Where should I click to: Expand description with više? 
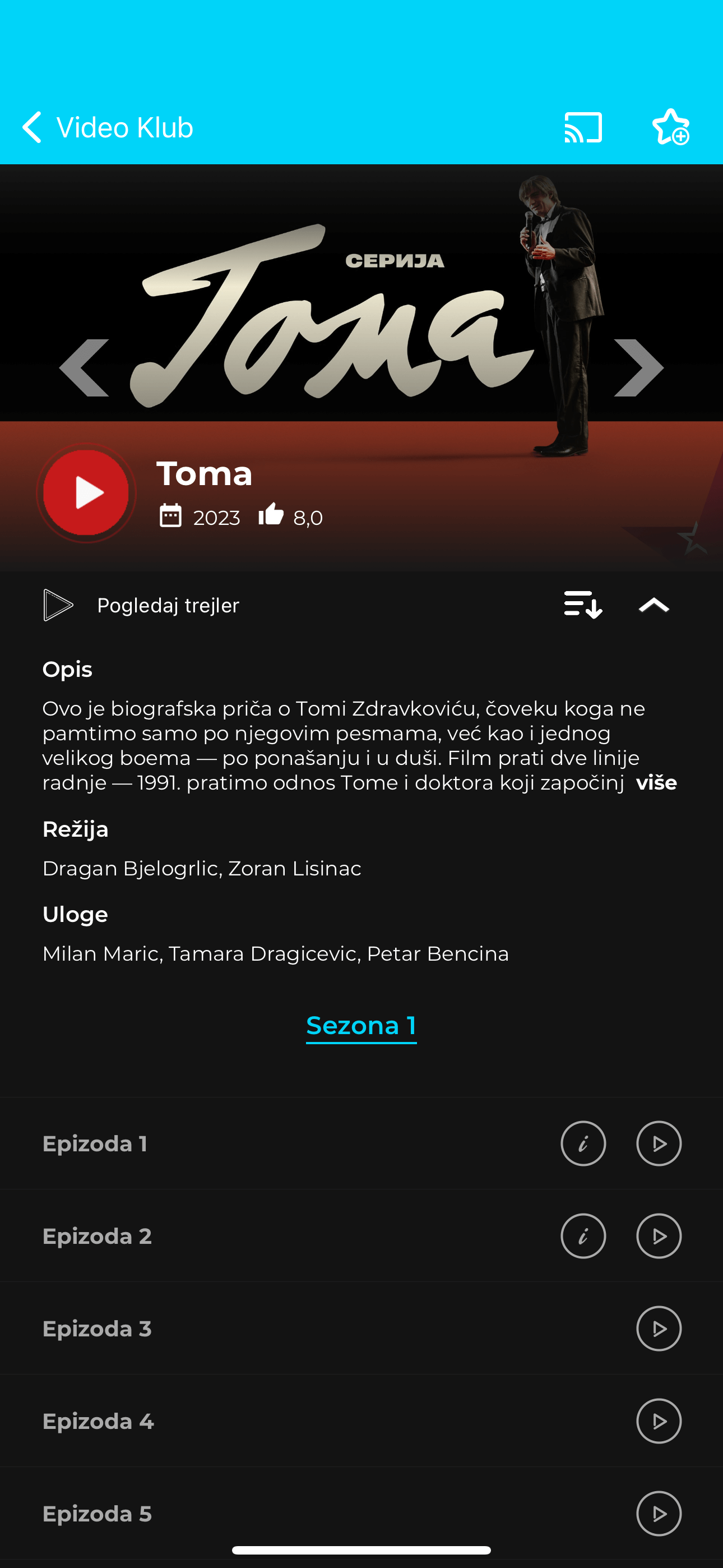(x=656, y=783)
